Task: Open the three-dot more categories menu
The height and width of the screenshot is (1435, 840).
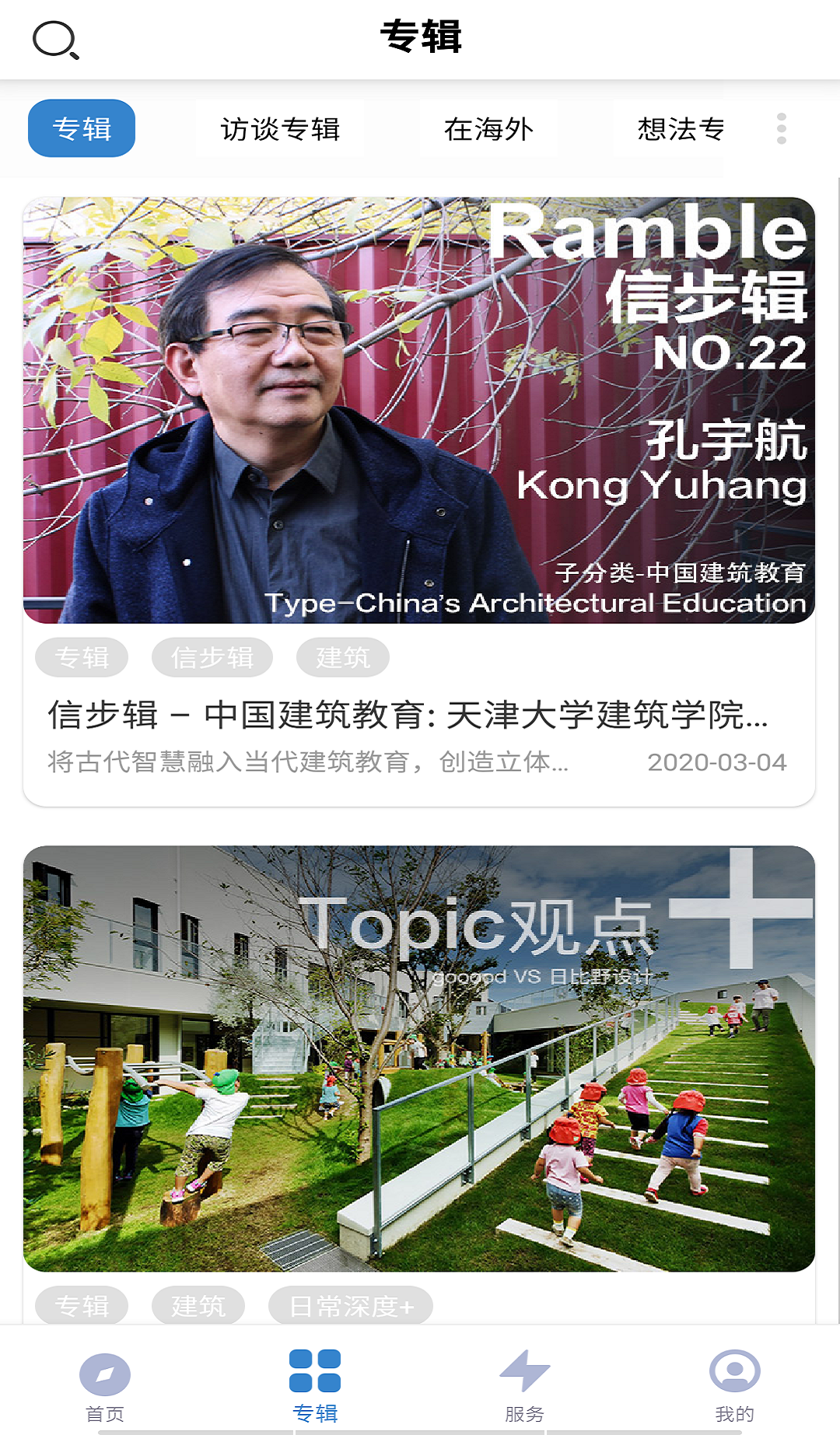Action: pos(781,128)
